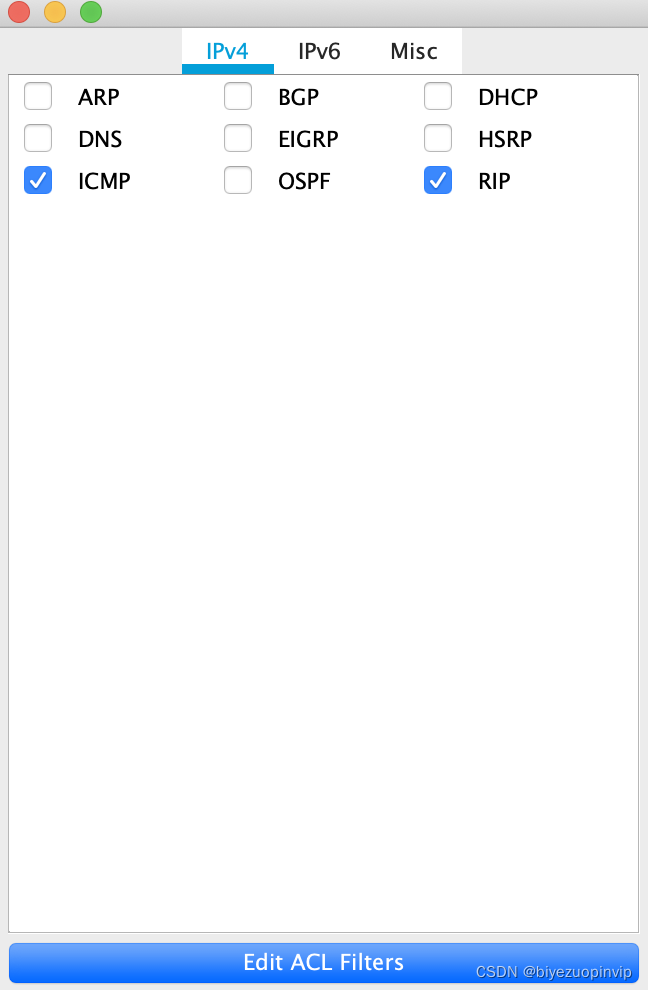
Task: Enable the DNS filter
Action: coord(38,138)
